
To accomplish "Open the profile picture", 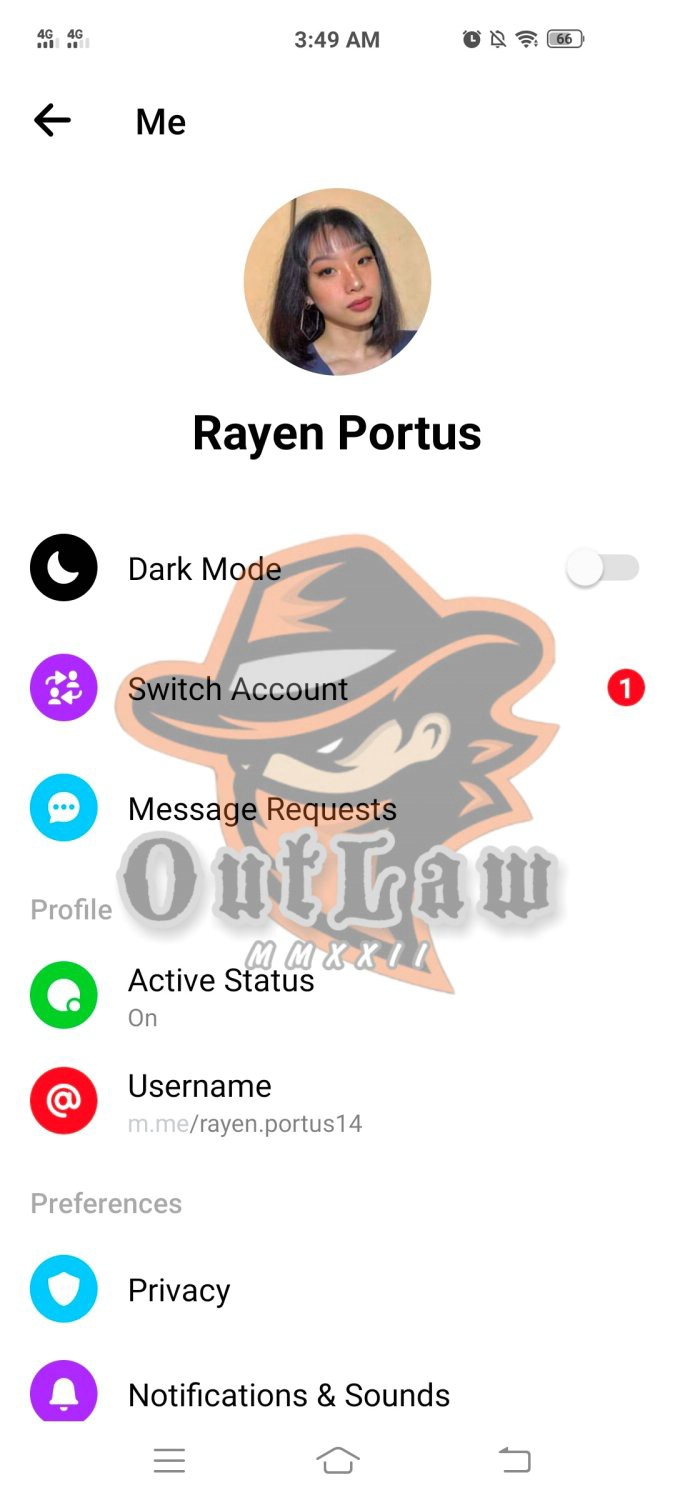I will click(x=337, y=282).
